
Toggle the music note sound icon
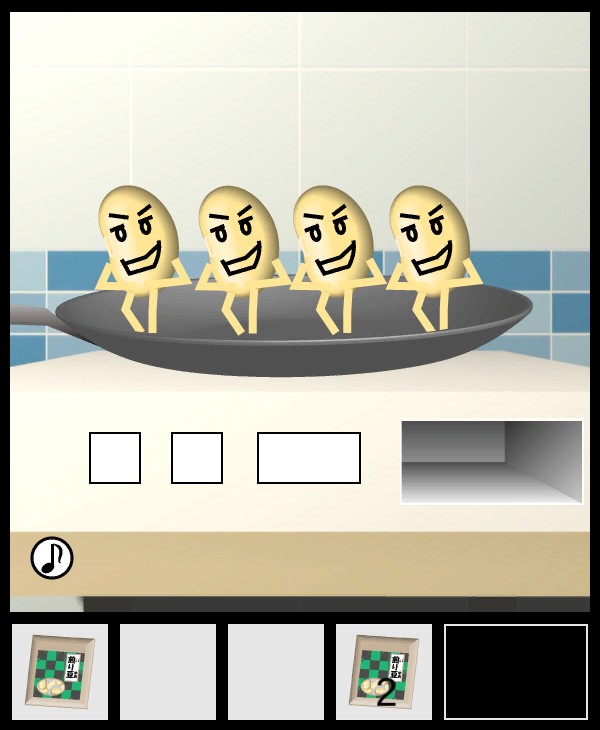(x=52, y=558)
